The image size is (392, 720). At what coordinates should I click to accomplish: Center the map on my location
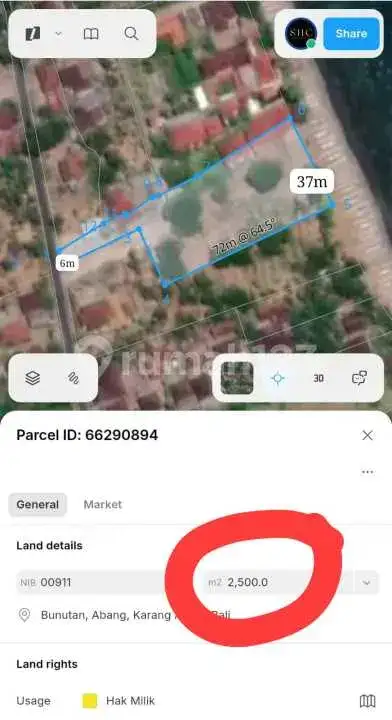point(278,378)
